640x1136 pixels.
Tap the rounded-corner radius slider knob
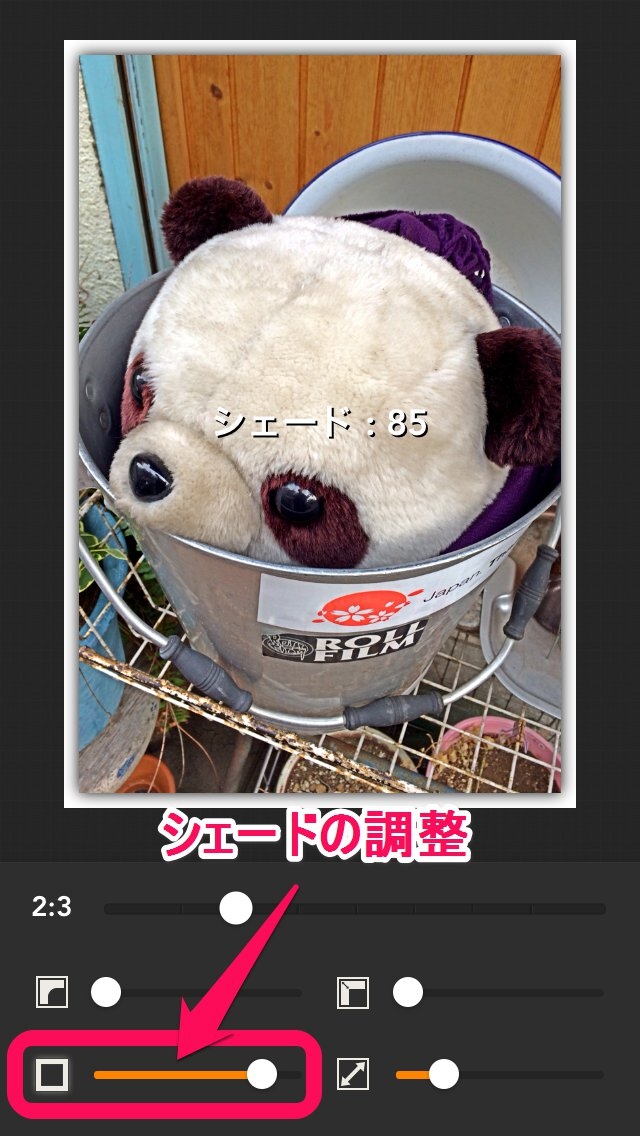[105, 992]
